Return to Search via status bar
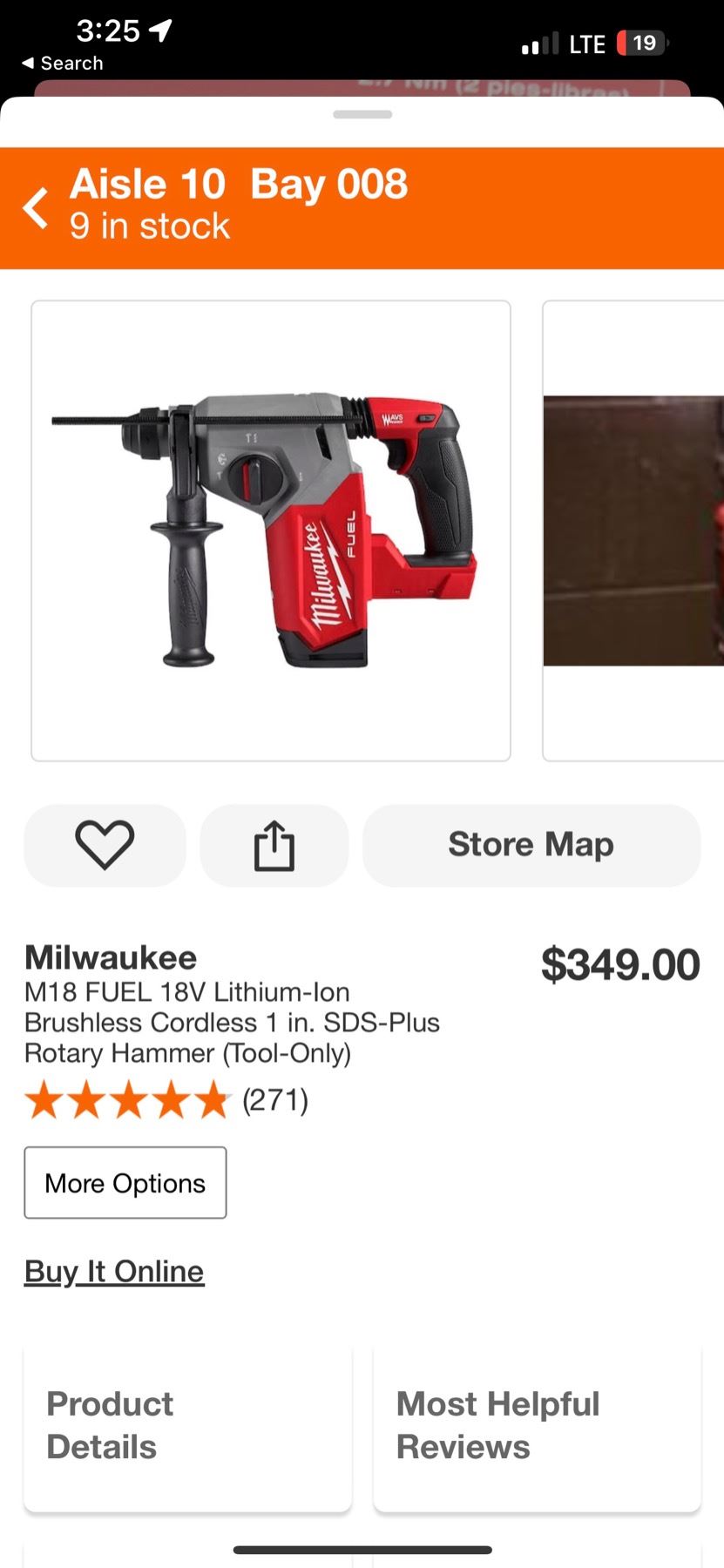Screen dimensions: 724x1568 pos(62,64)
